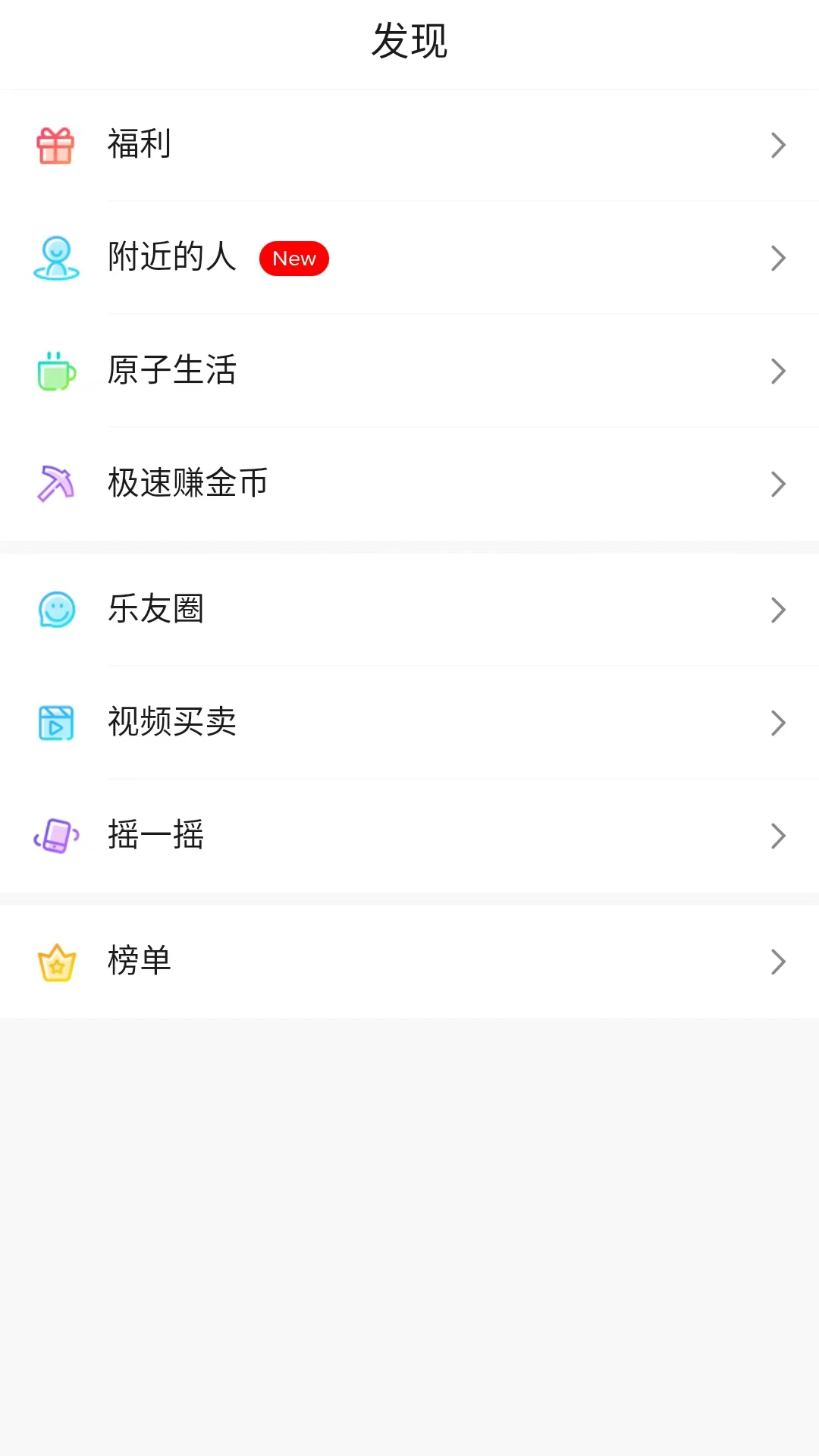Open 附近的人 via its right arrow
The height and width of the screenshot is (1456, 819).
(778, 259)
